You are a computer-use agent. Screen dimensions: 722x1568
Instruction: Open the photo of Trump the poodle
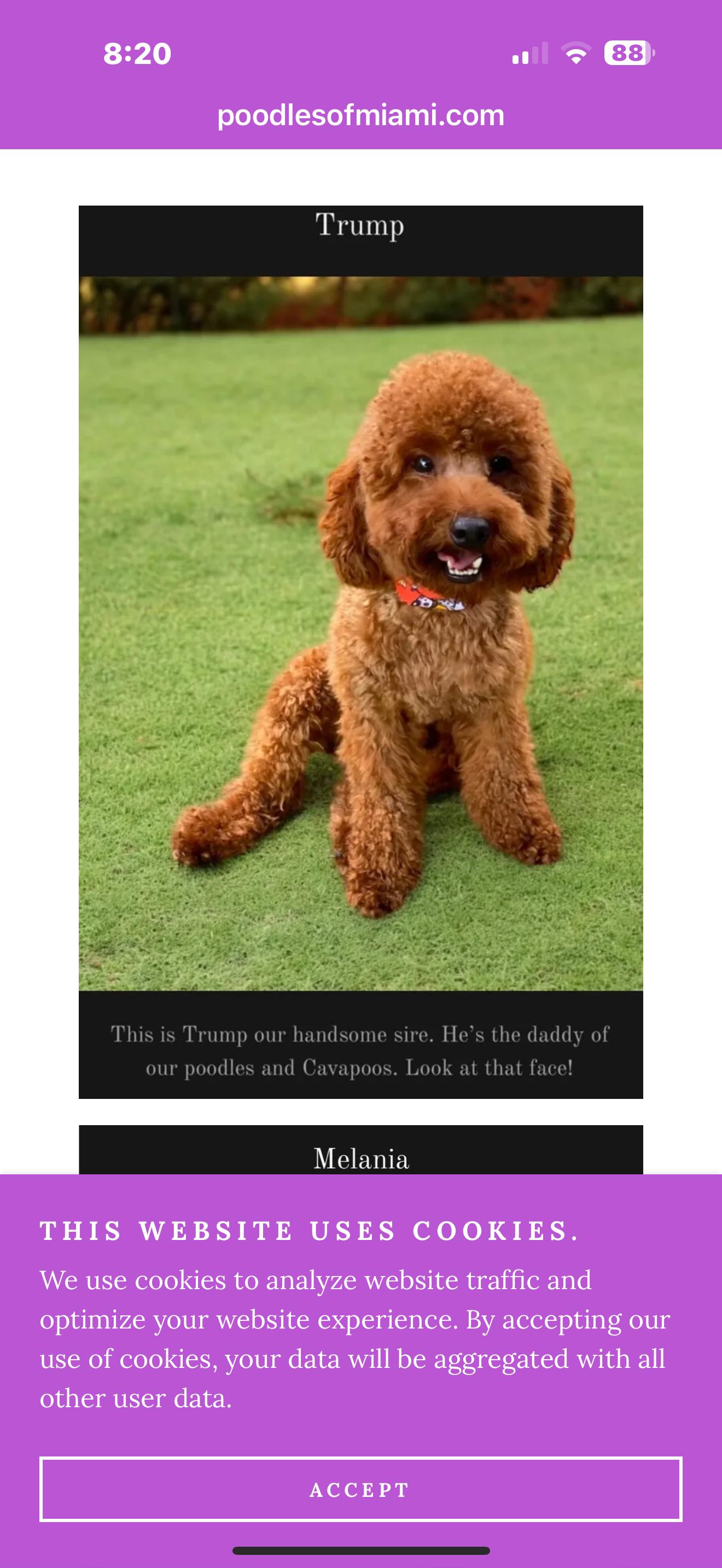[x=360, y=633]
